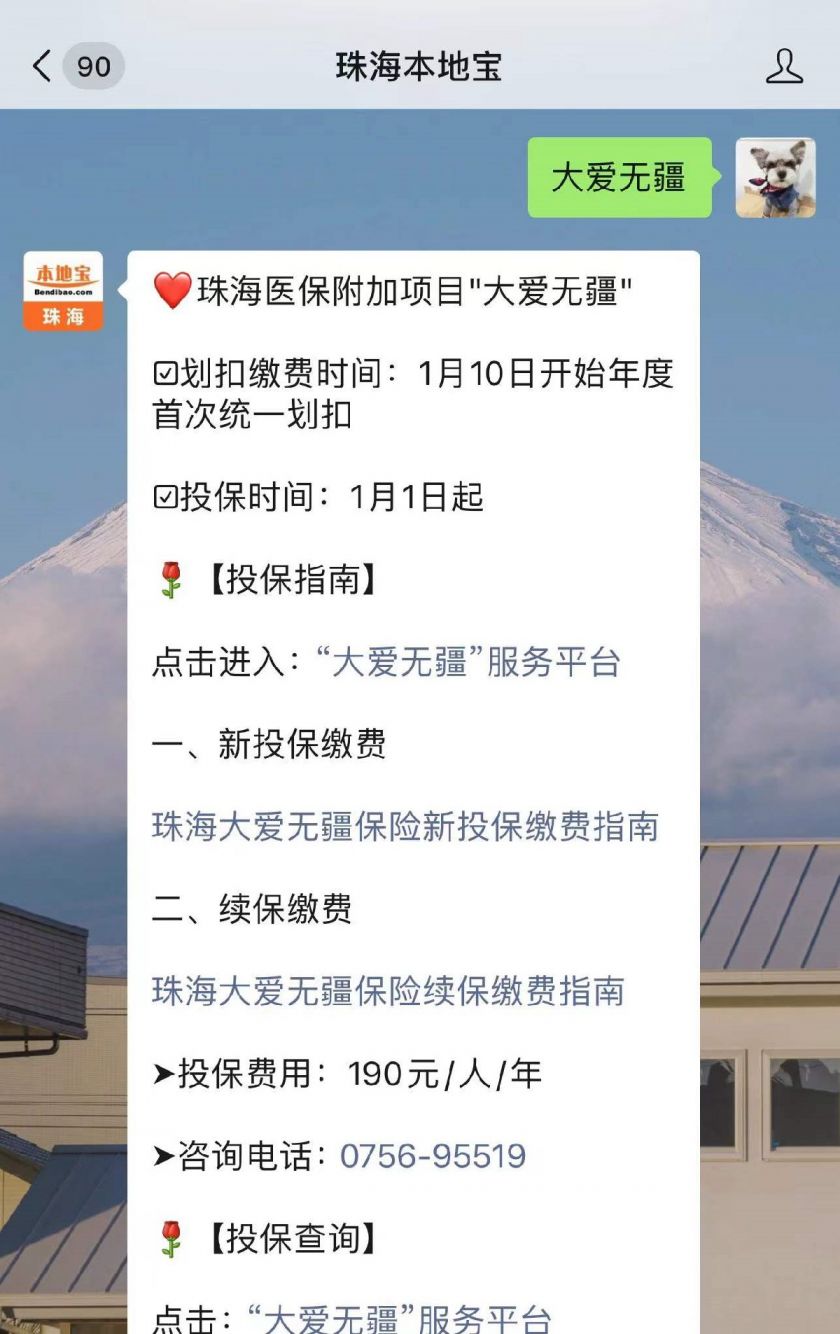The width and height of the screenshot is (840, 1334).
Task: Tap my own dog avatar
Action: pyautogui.click(x=775, y=178)
